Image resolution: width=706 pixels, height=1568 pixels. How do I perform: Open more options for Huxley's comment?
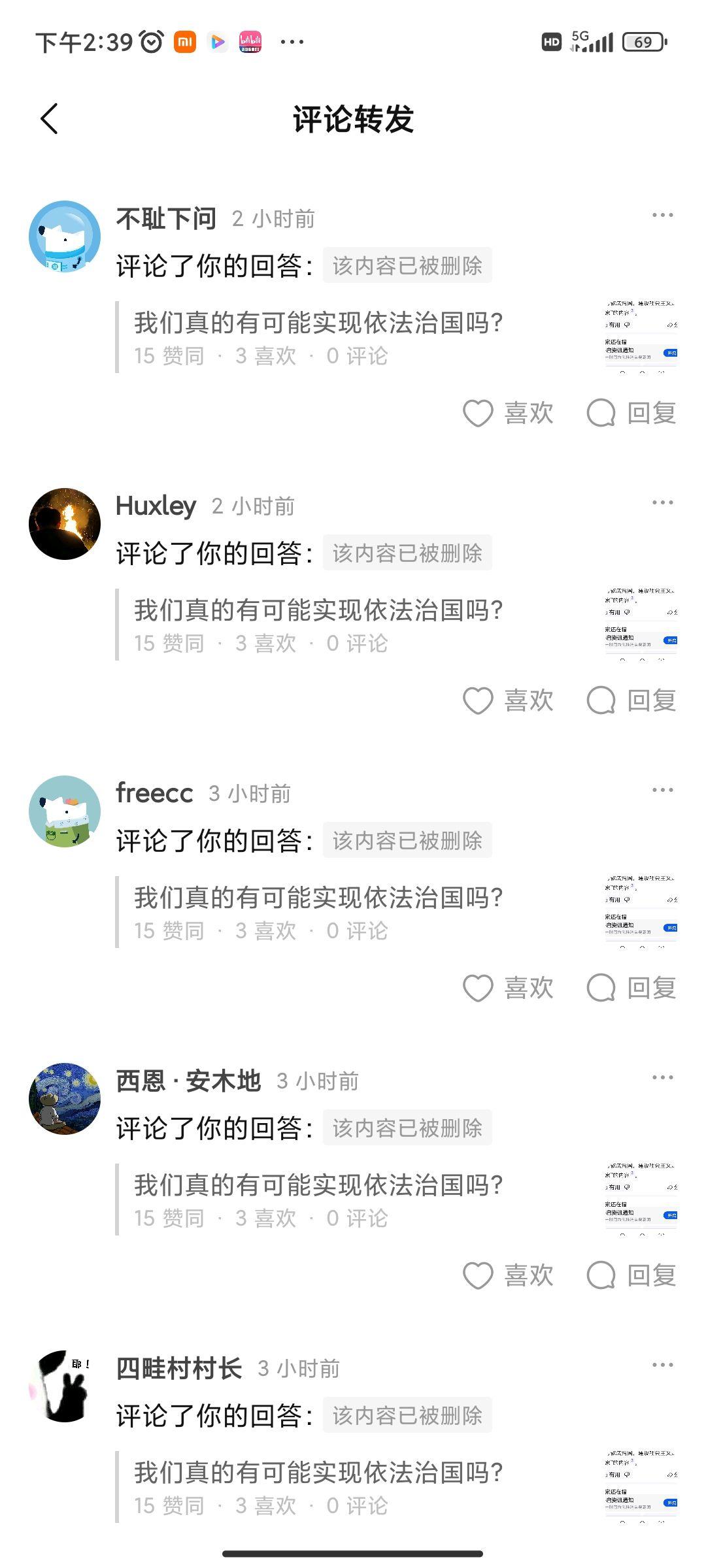662,502
